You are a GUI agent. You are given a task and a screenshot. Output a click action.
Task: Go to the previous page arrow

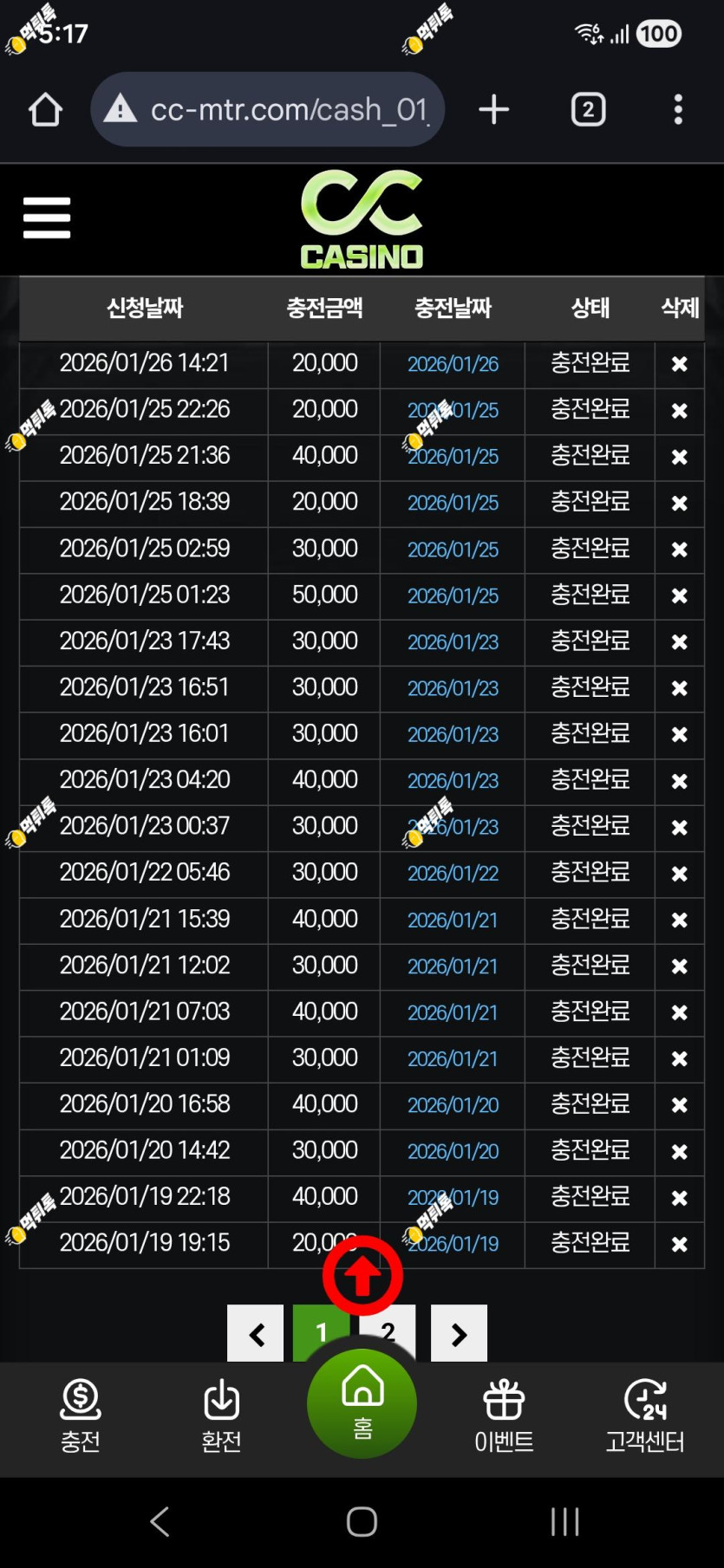pyautogui.click(x=255, y=1333)
